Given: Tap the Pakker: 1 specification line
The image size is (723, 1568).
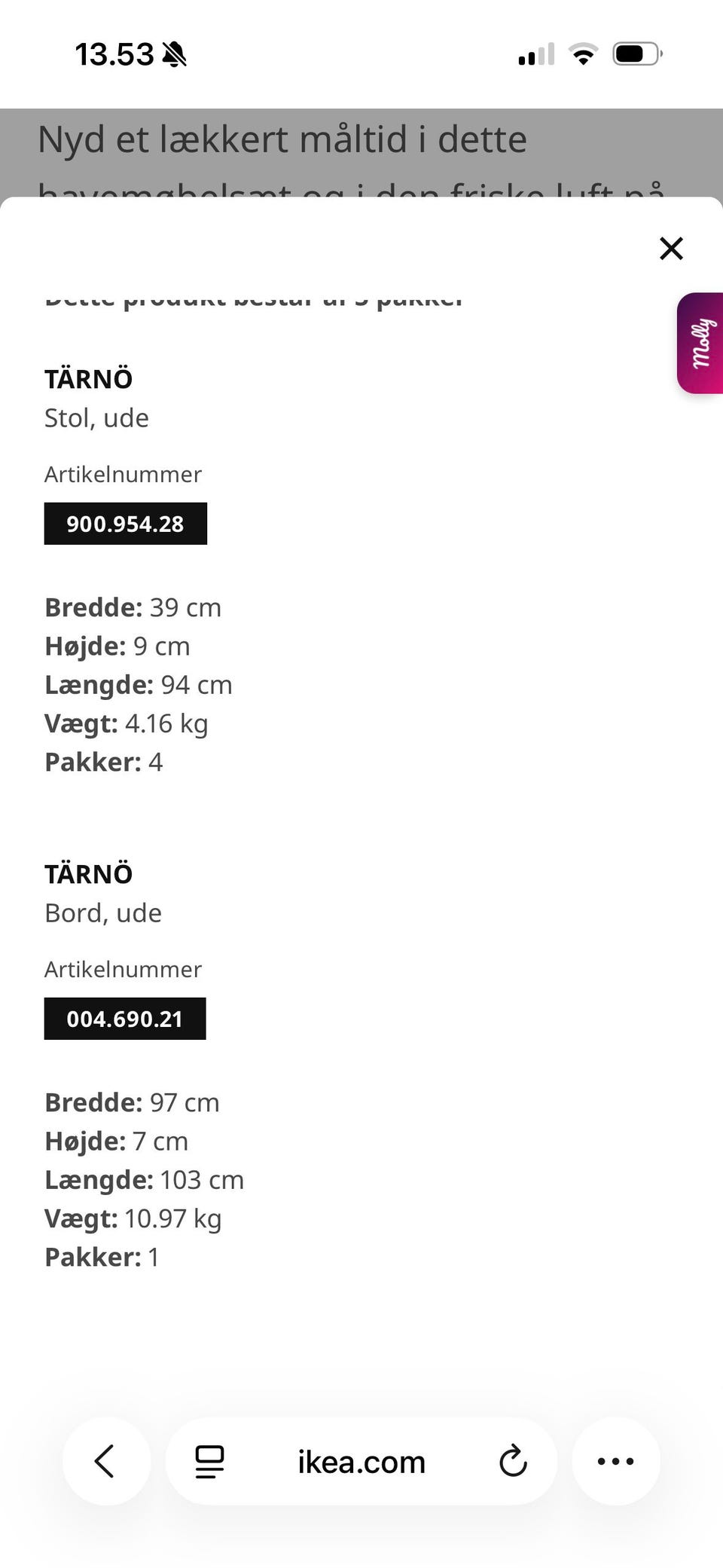Looking at the screenshot, I should tap(101, 1256).
